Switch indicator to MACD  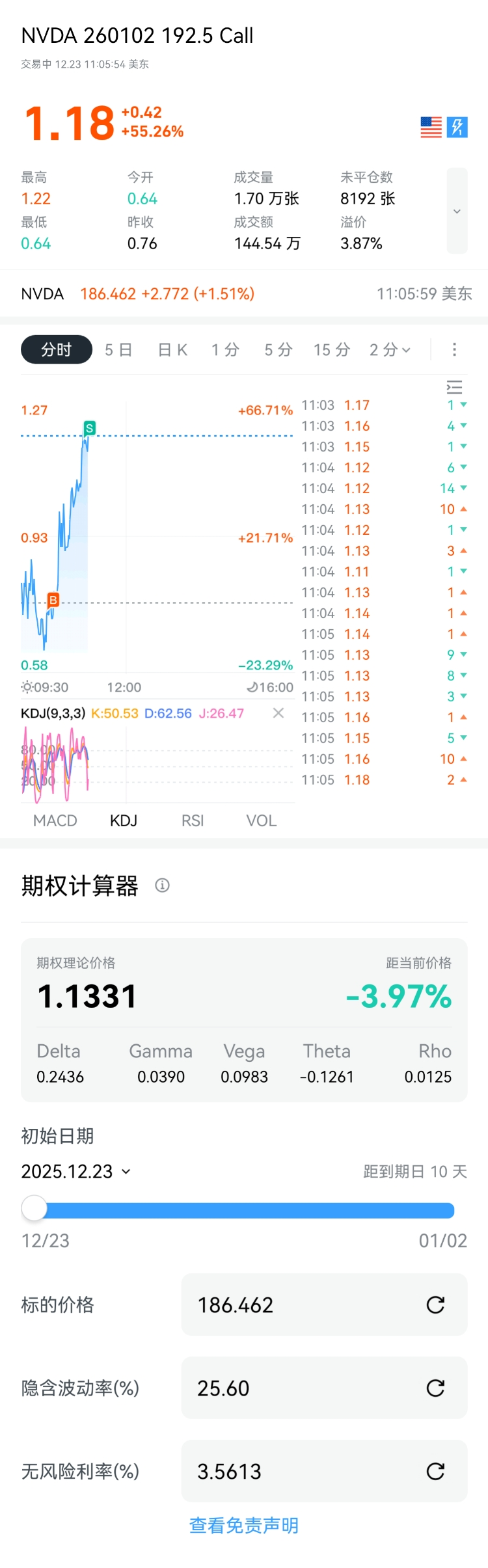click(x=55, y=820)
